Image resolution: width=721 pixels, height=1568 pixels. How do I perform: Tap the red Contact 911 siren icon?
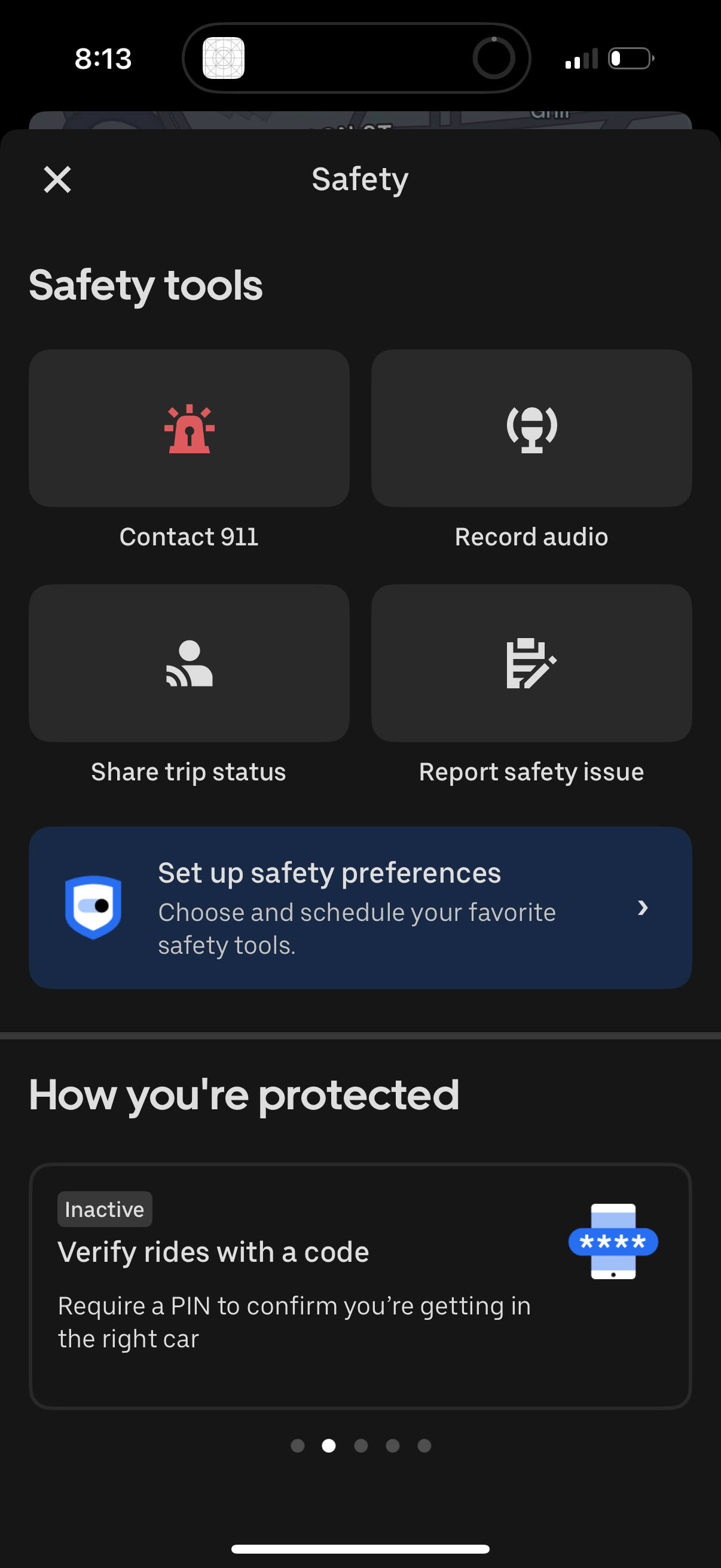tap(188, 429)
